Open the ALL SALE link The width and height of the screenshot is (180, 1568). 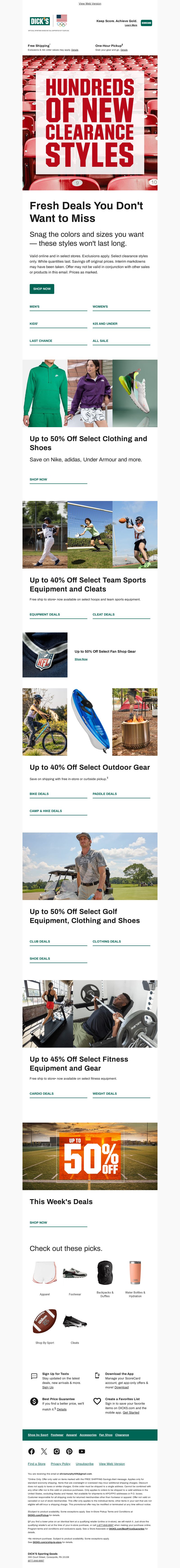click(100, 341)
